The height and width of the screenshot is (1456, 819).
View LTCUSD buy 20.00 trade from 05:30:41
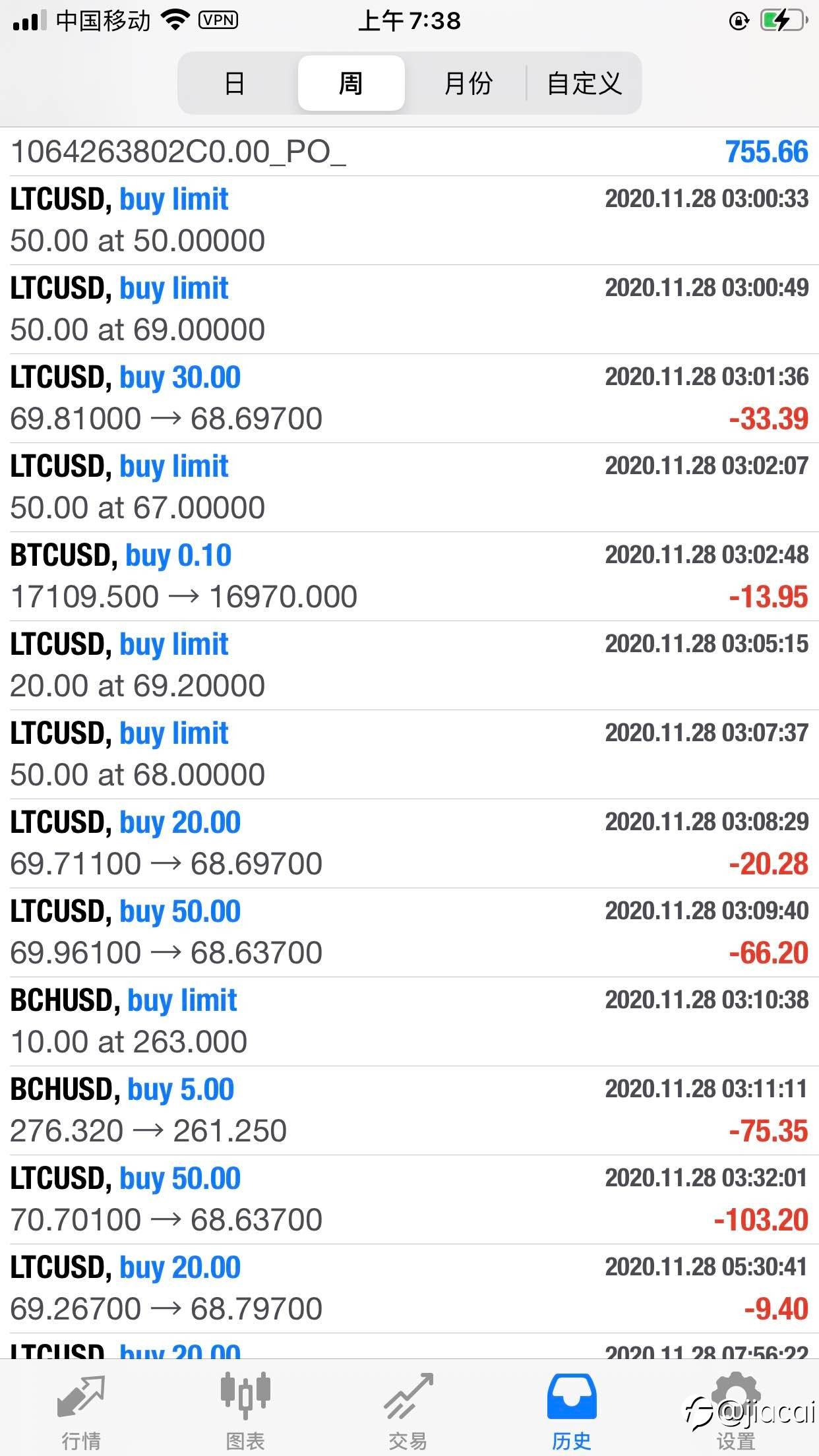point(409,1288)
